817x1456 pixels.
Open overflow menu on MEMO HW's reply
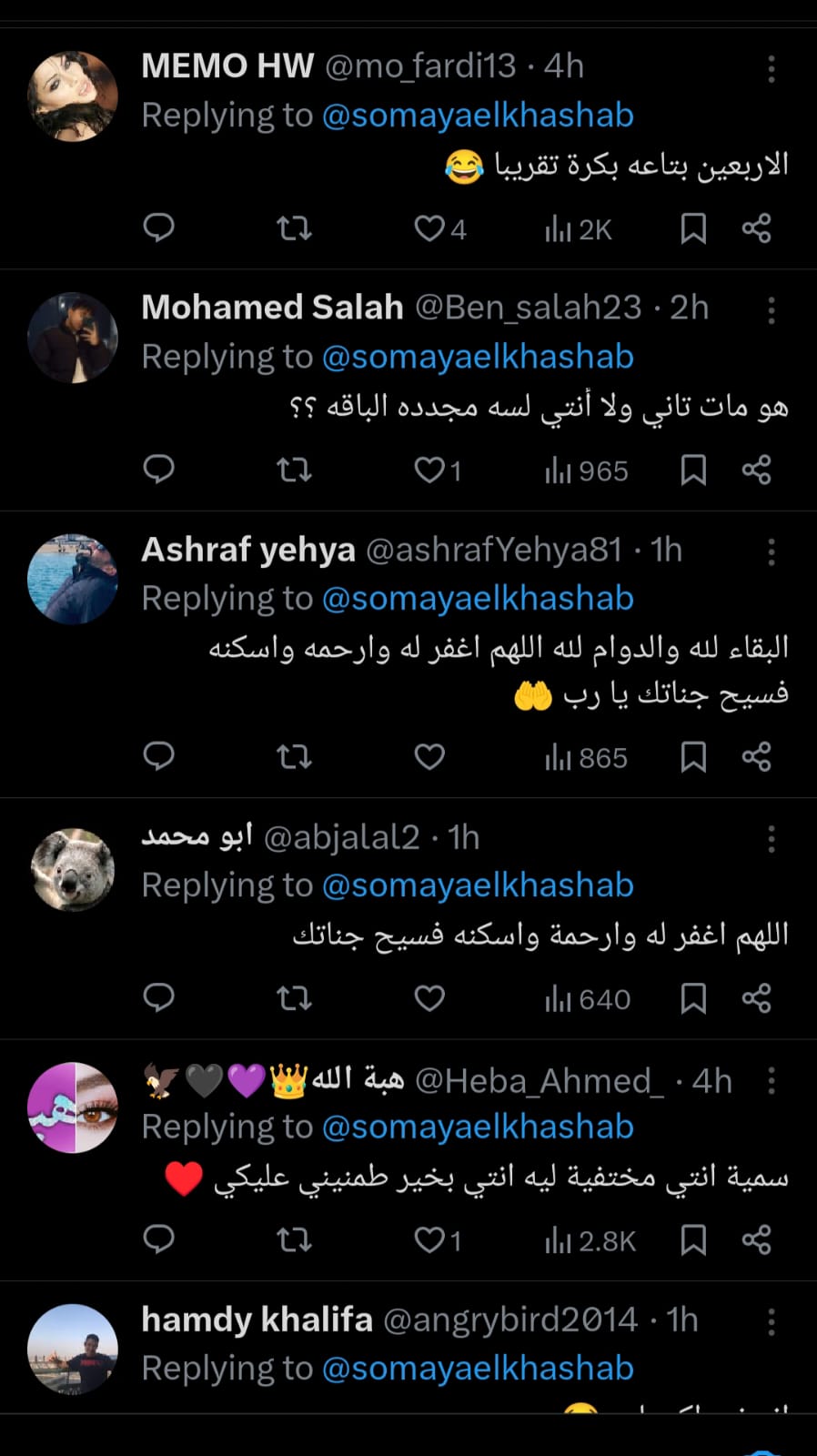tap(771, 69)
